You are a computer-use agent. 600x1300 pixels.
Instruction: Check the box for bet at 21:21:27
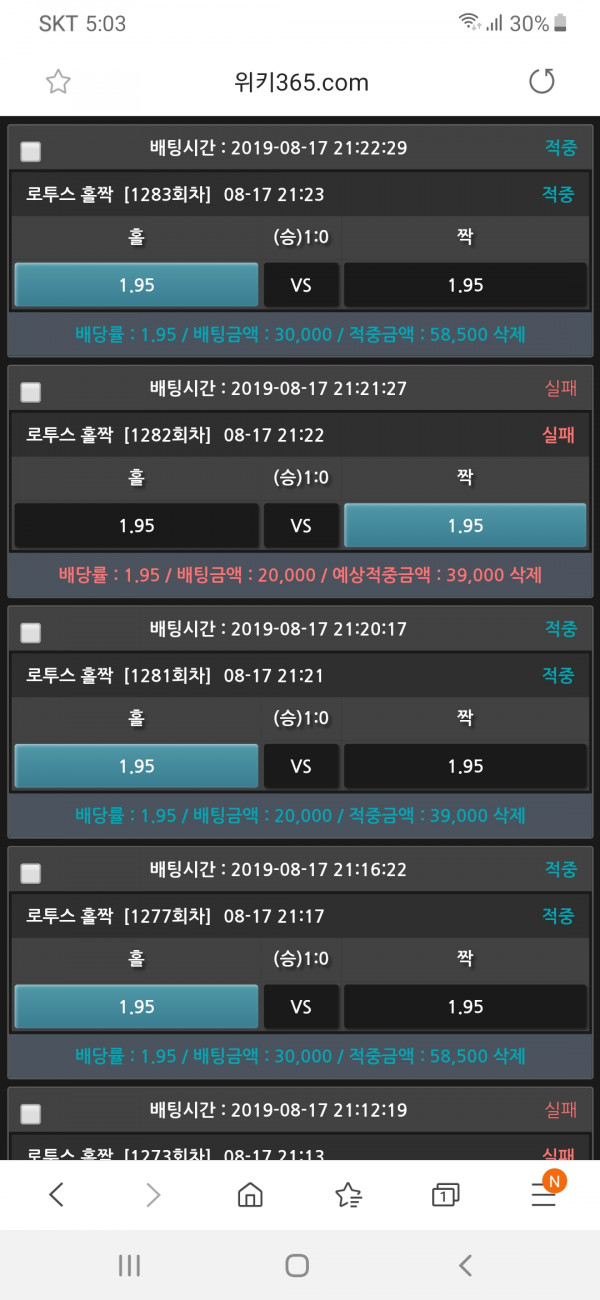(x=31, y=391)
